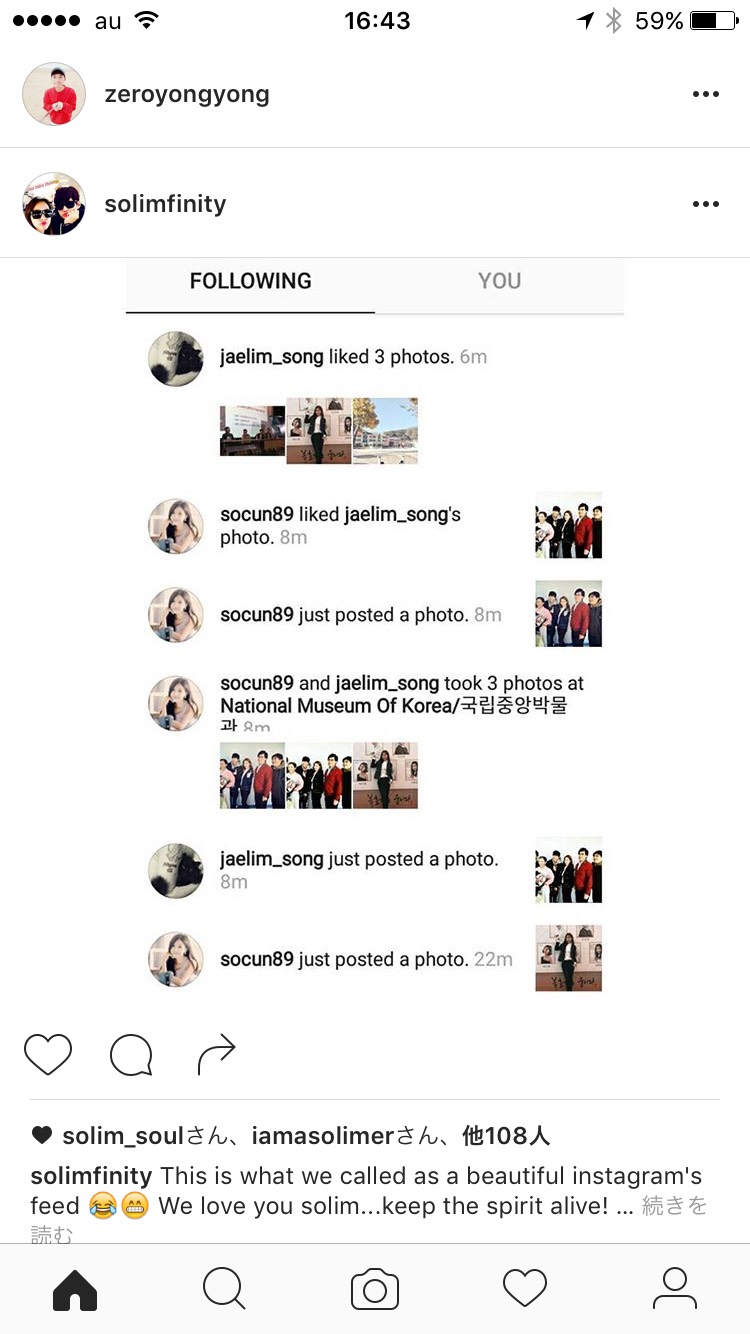Open the camera tab in the bottom bar
This screenshot has height=1334, width=750.
(375, 1290)
